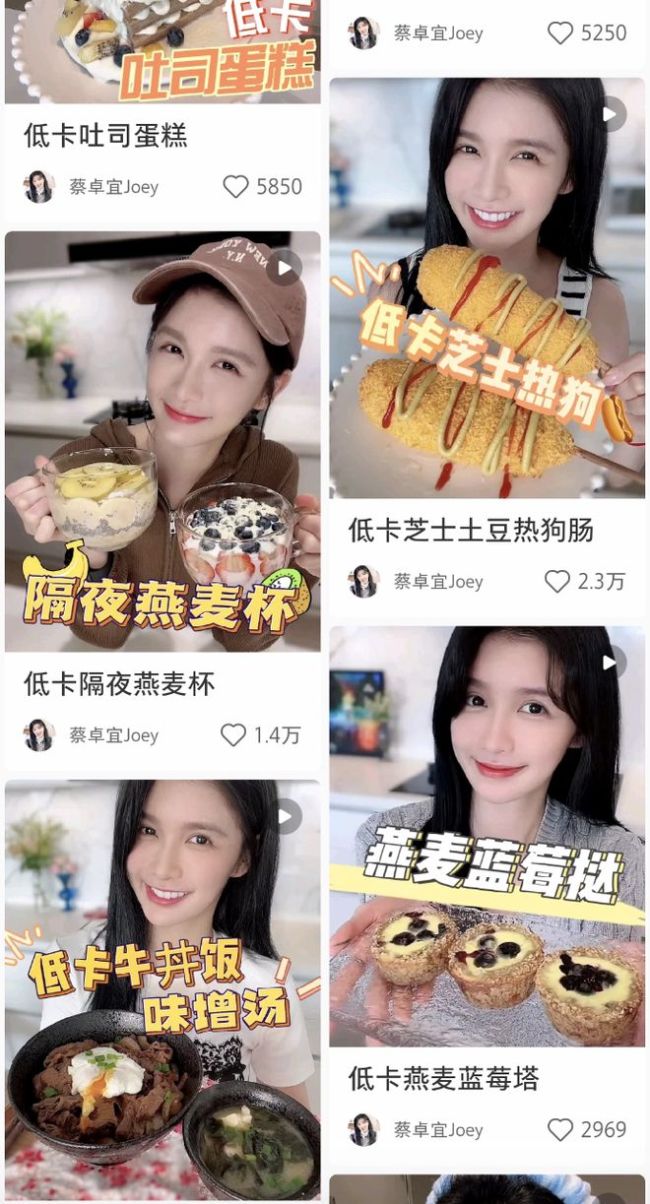650x1204 pixels.
Task: Open the 低卡吐司蛋糕 video card
Action: click(x=163, y=60)
